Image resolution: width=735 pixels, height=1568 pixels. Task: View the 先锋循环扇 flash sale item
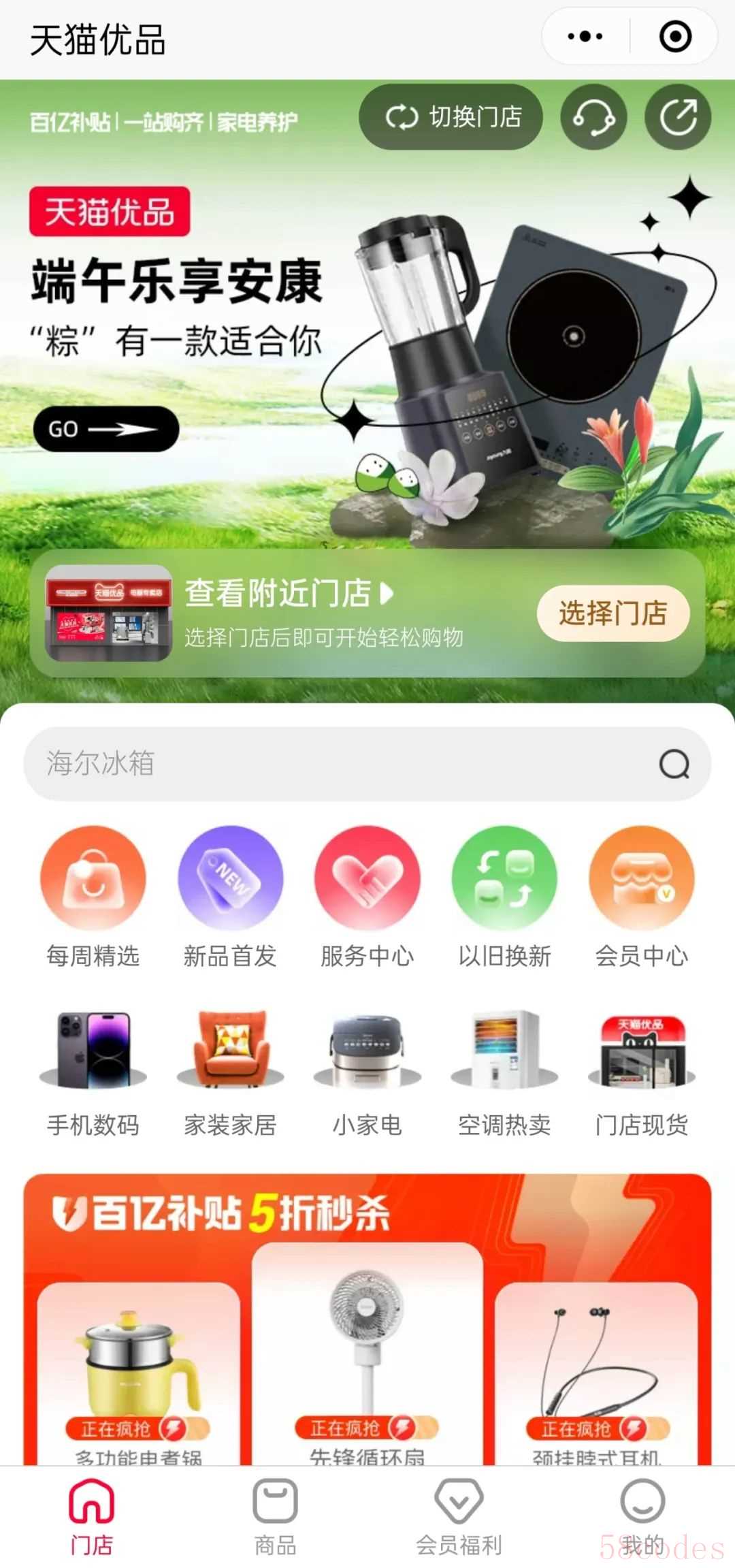(x=367, y=1355)
